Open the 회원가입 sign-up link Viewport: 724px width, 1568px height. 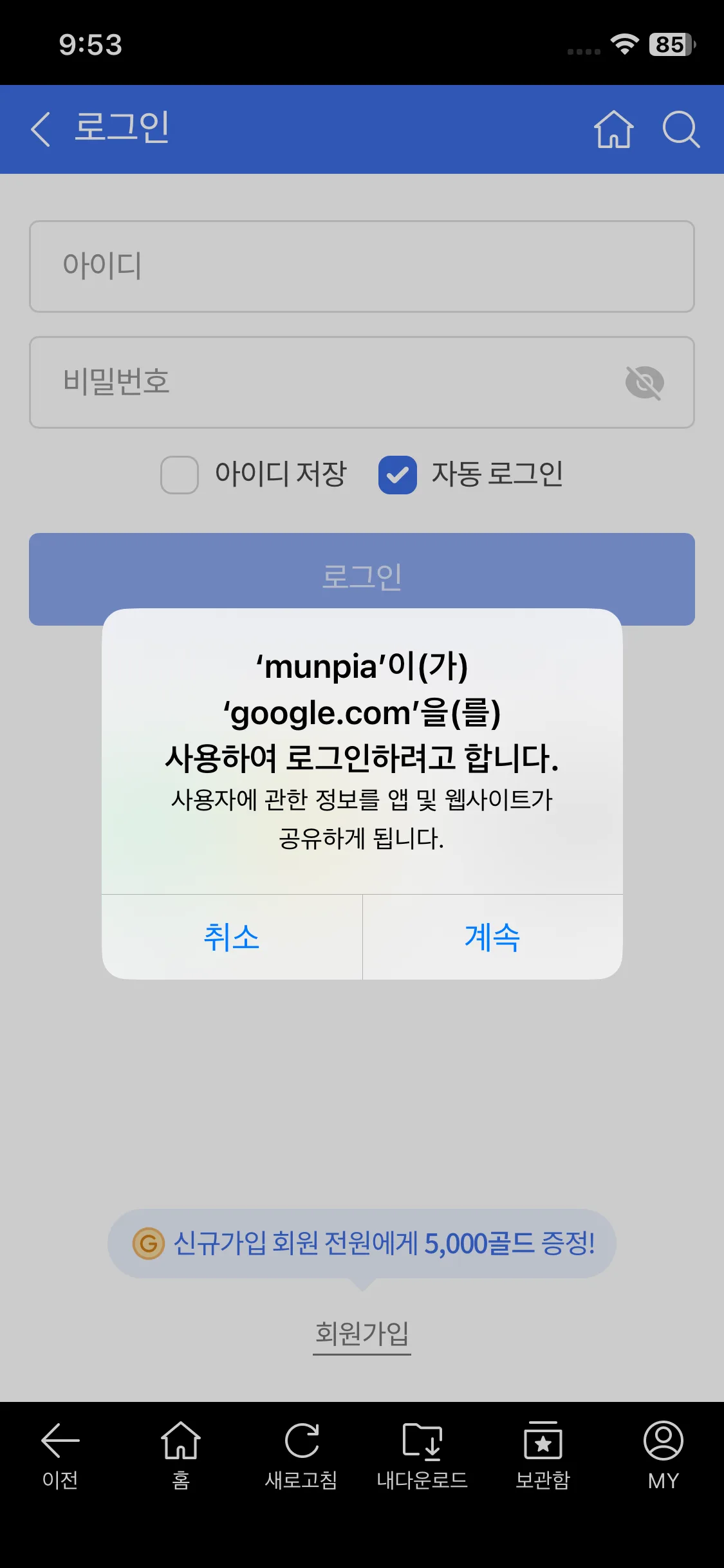(x=362, y=1334)
